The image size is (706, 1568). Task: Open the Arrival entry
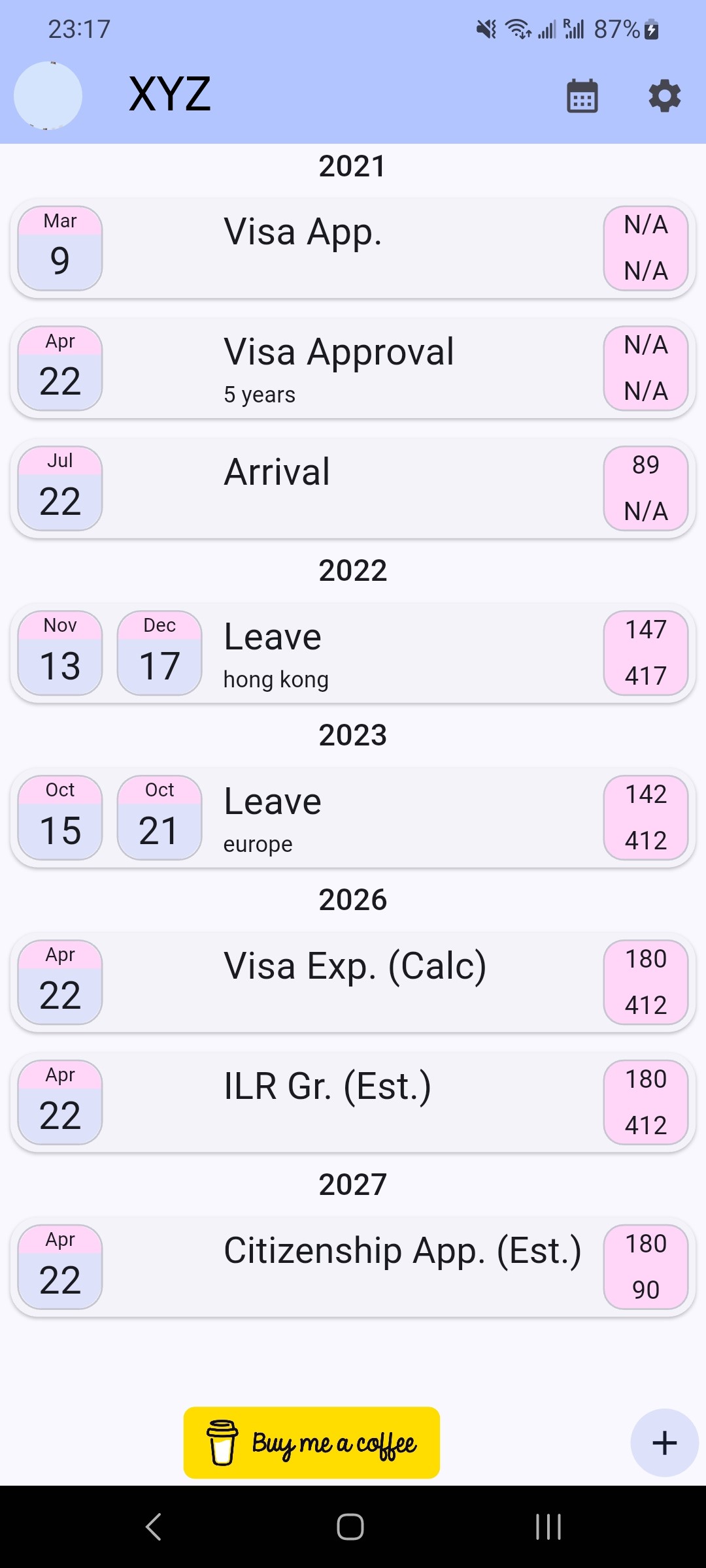353,489
